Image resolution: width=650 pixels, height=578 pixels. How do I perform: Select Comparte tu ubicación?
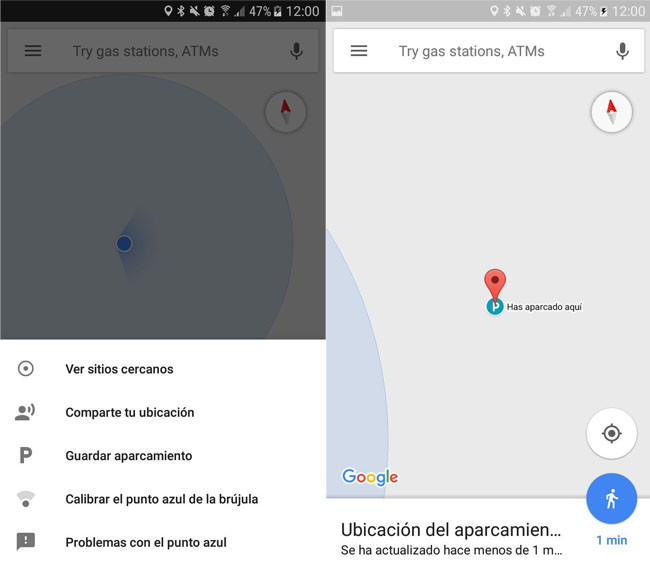pyautogui.click(x=129, y=412)
